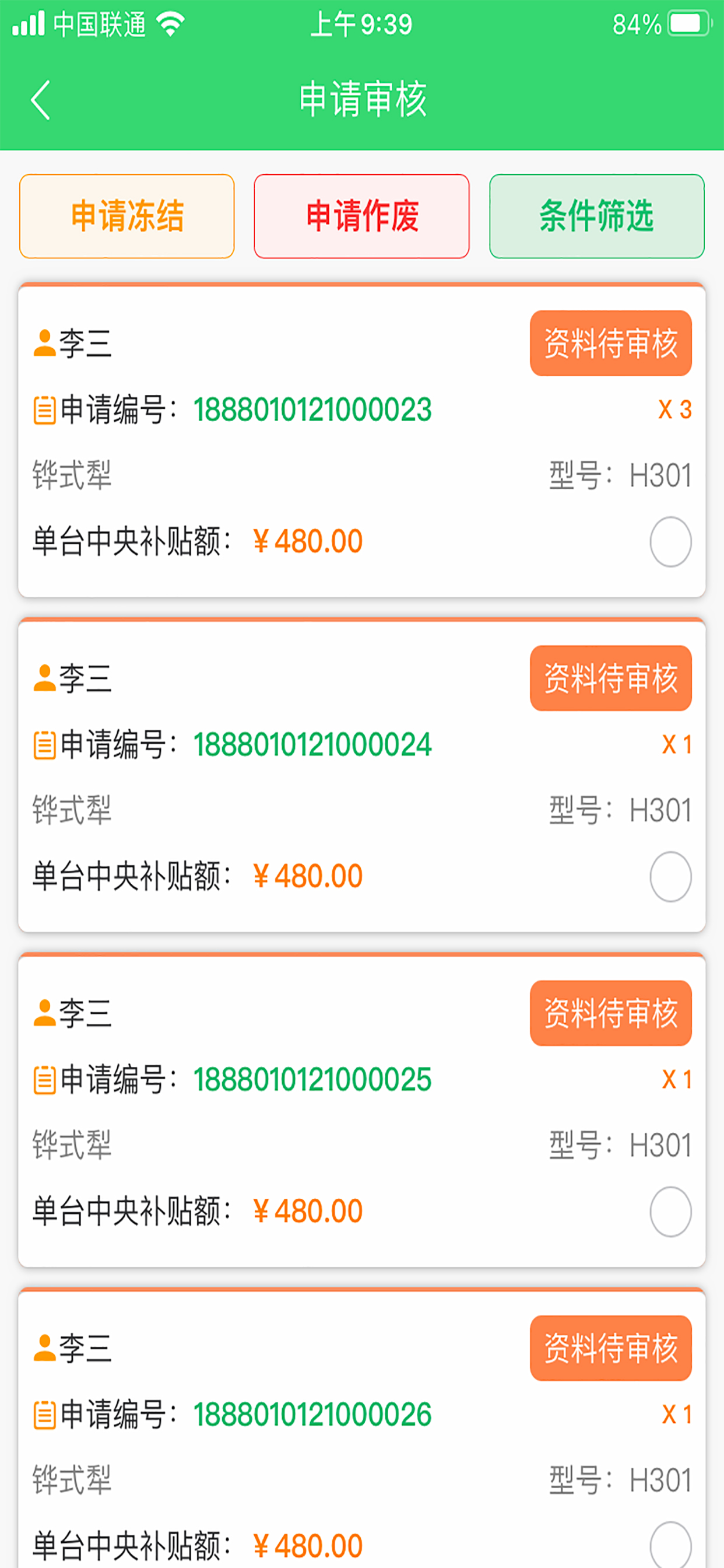Select the circle for application 1888010121000023
Viewport: 724px width, 1568px height.
click(x=670, y=542)
